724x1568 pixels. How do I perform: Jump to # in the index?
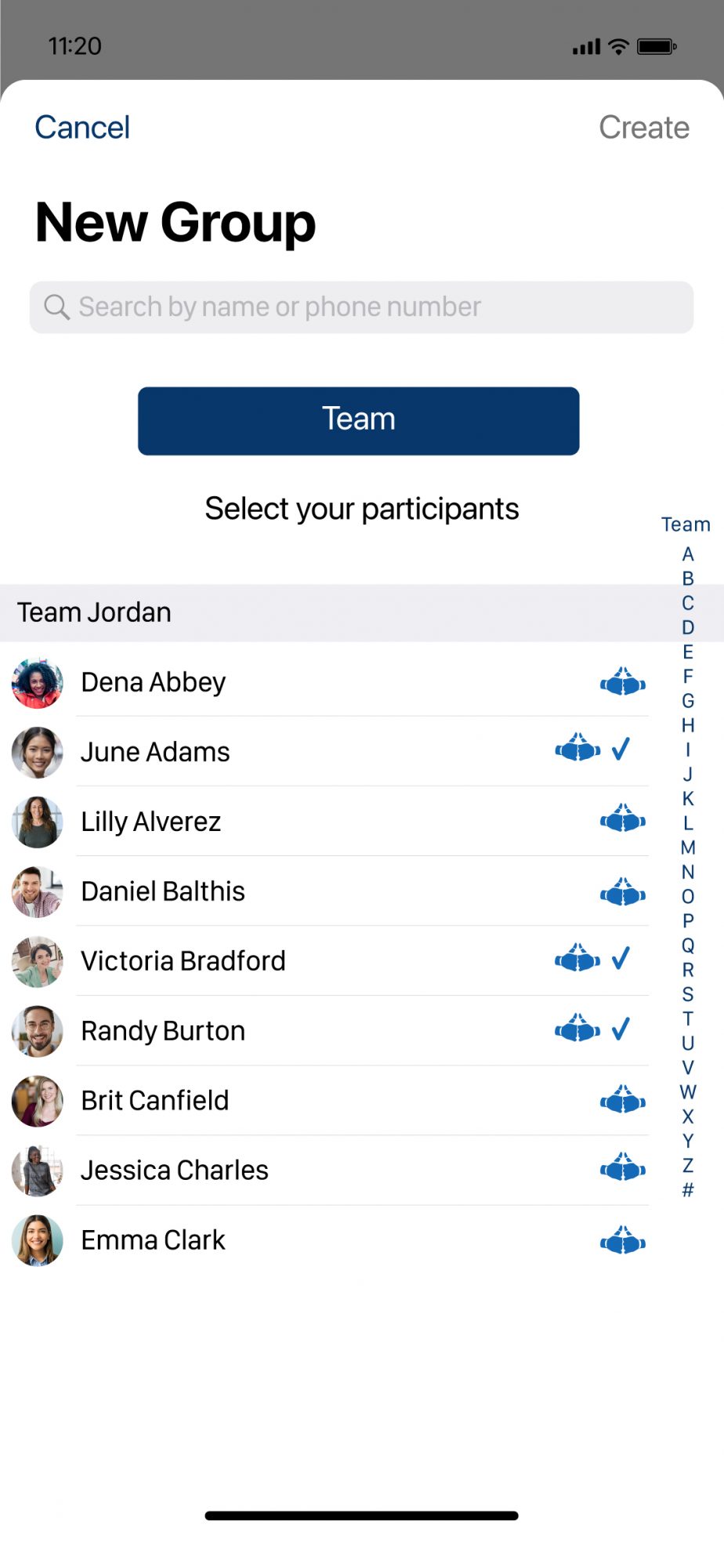coord(688,1190)
